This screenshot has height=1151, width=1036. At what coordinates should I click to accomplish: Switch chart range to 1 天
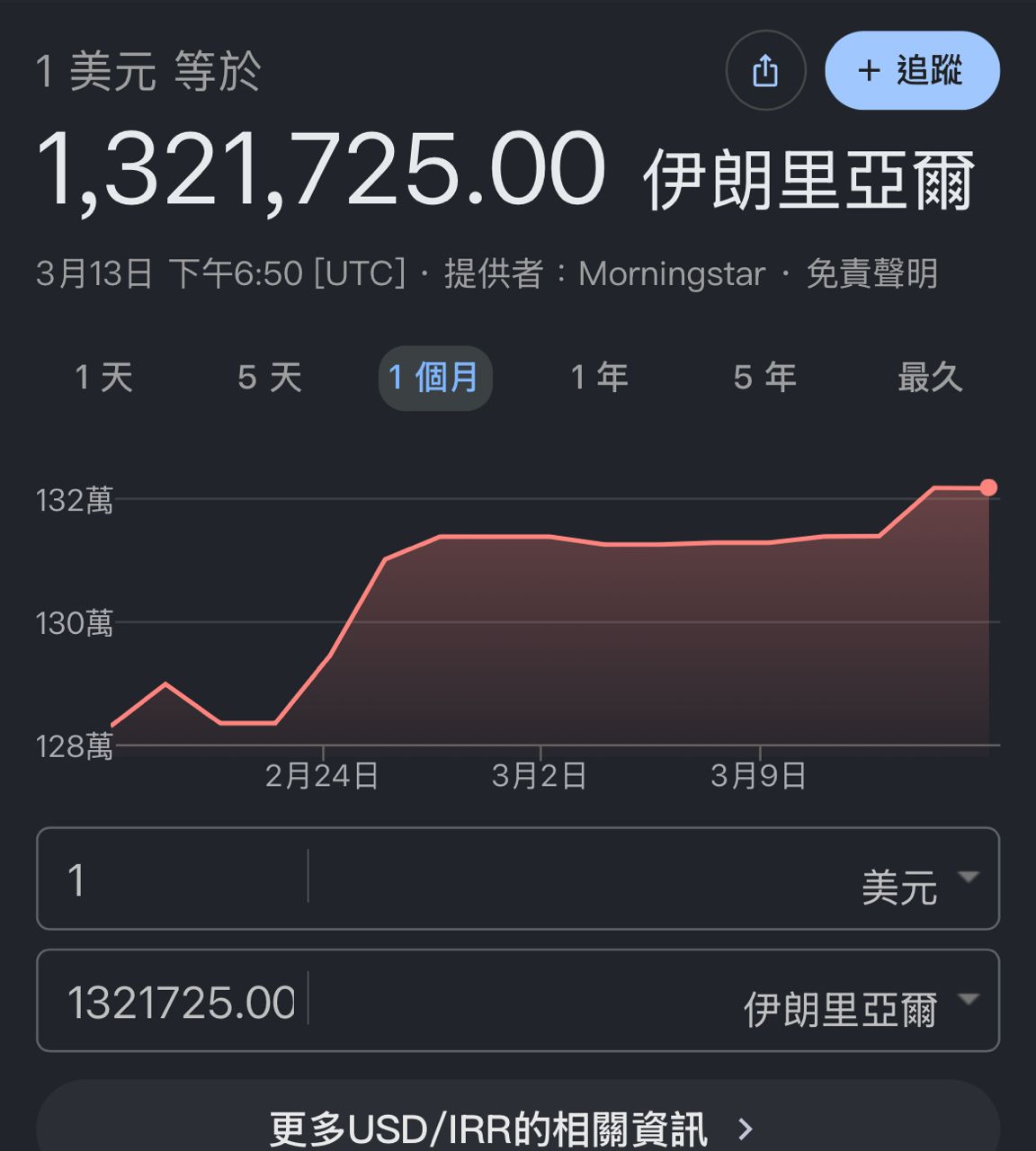click(104, 378)
